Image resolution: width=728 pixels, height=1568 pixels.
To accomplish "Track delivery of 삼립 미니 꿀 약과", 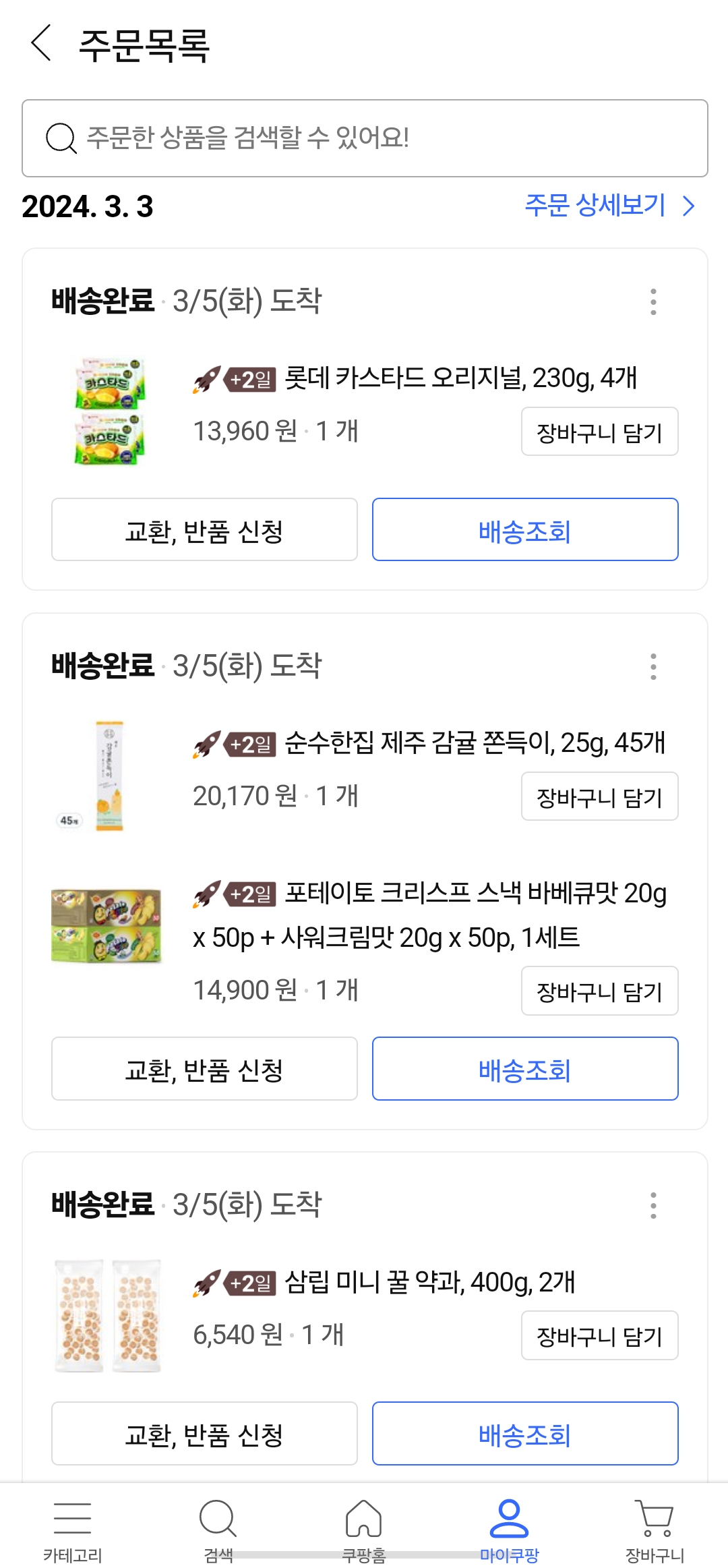I will click(524, 1434).
